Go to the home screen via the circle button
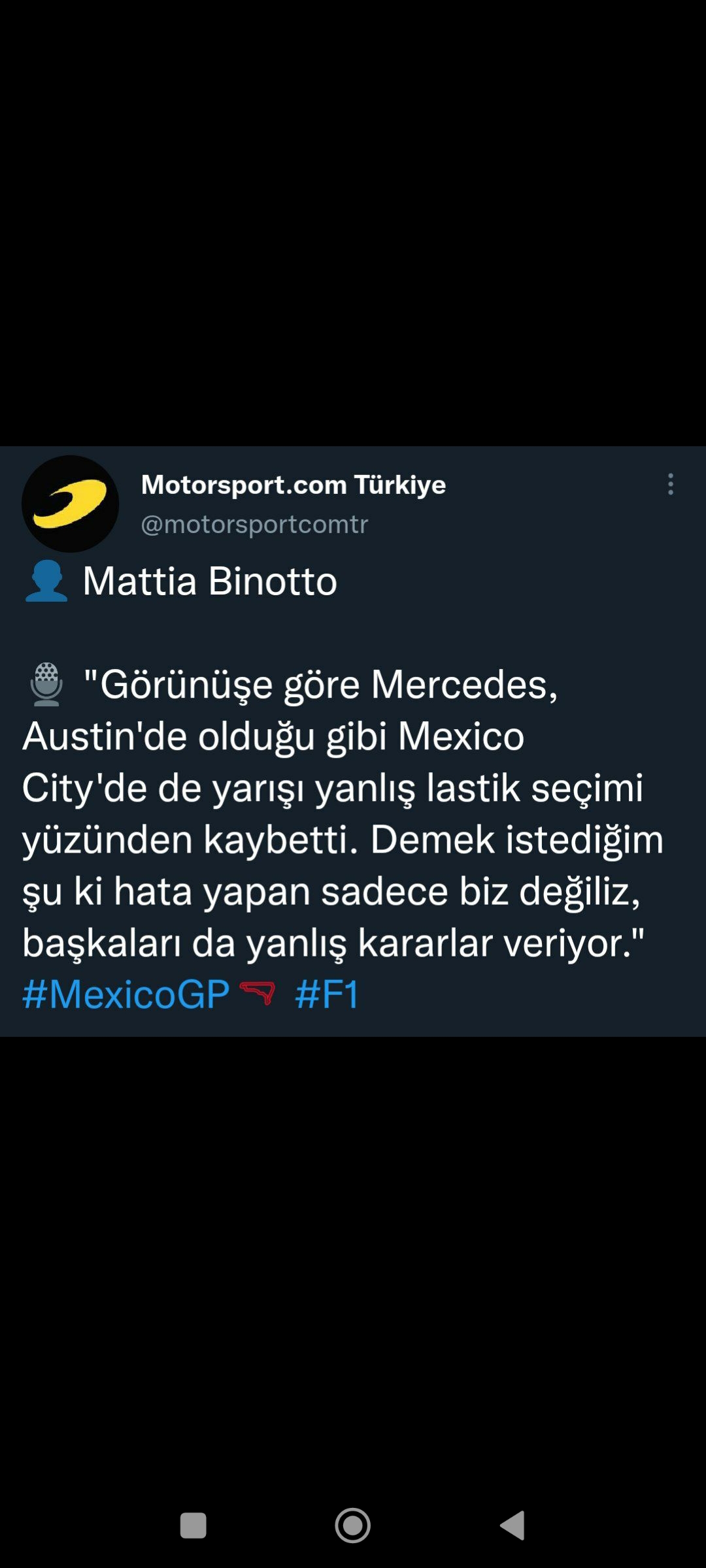 pos(352,1526)
